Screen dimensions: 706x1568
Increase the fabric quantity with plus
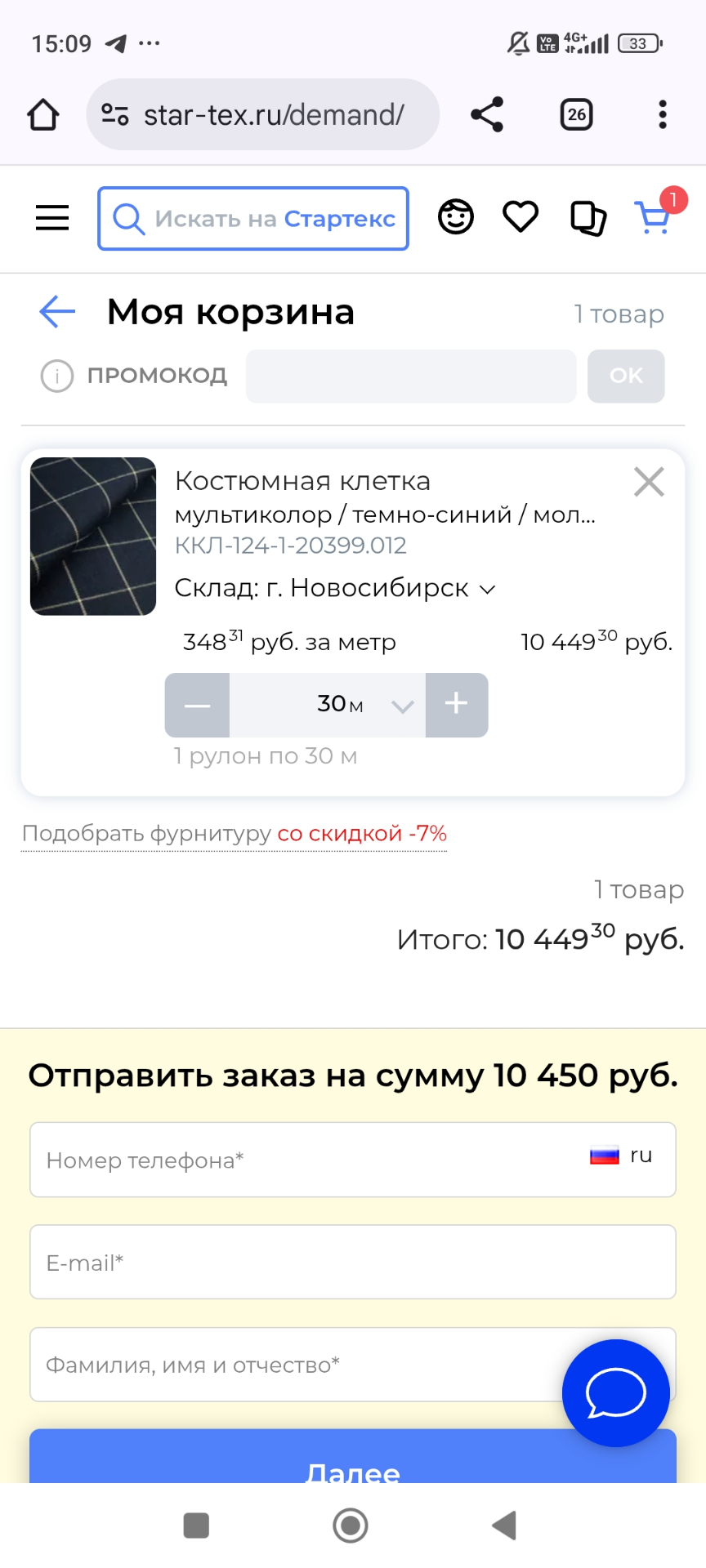tap(456, 705)
